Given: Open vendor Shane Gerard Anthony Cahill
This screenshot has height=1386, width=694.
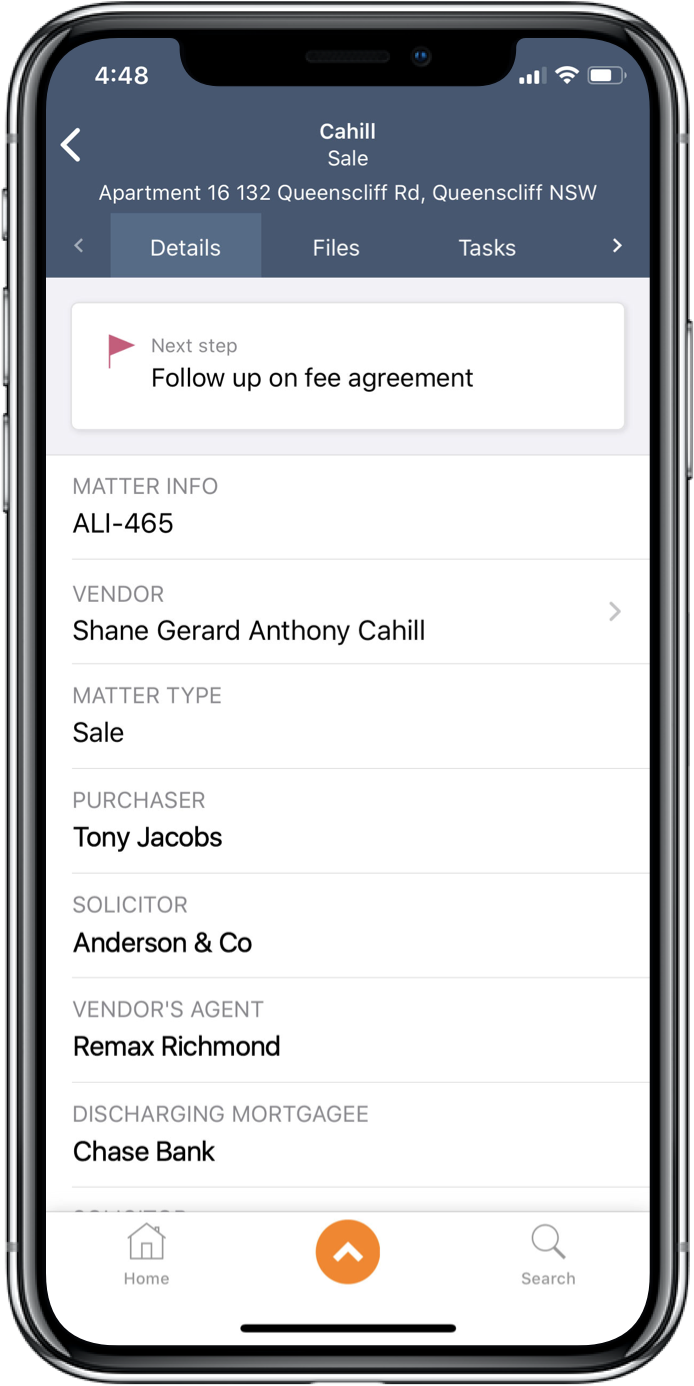Looking at the screenshot, I should [x=348, y=612].
